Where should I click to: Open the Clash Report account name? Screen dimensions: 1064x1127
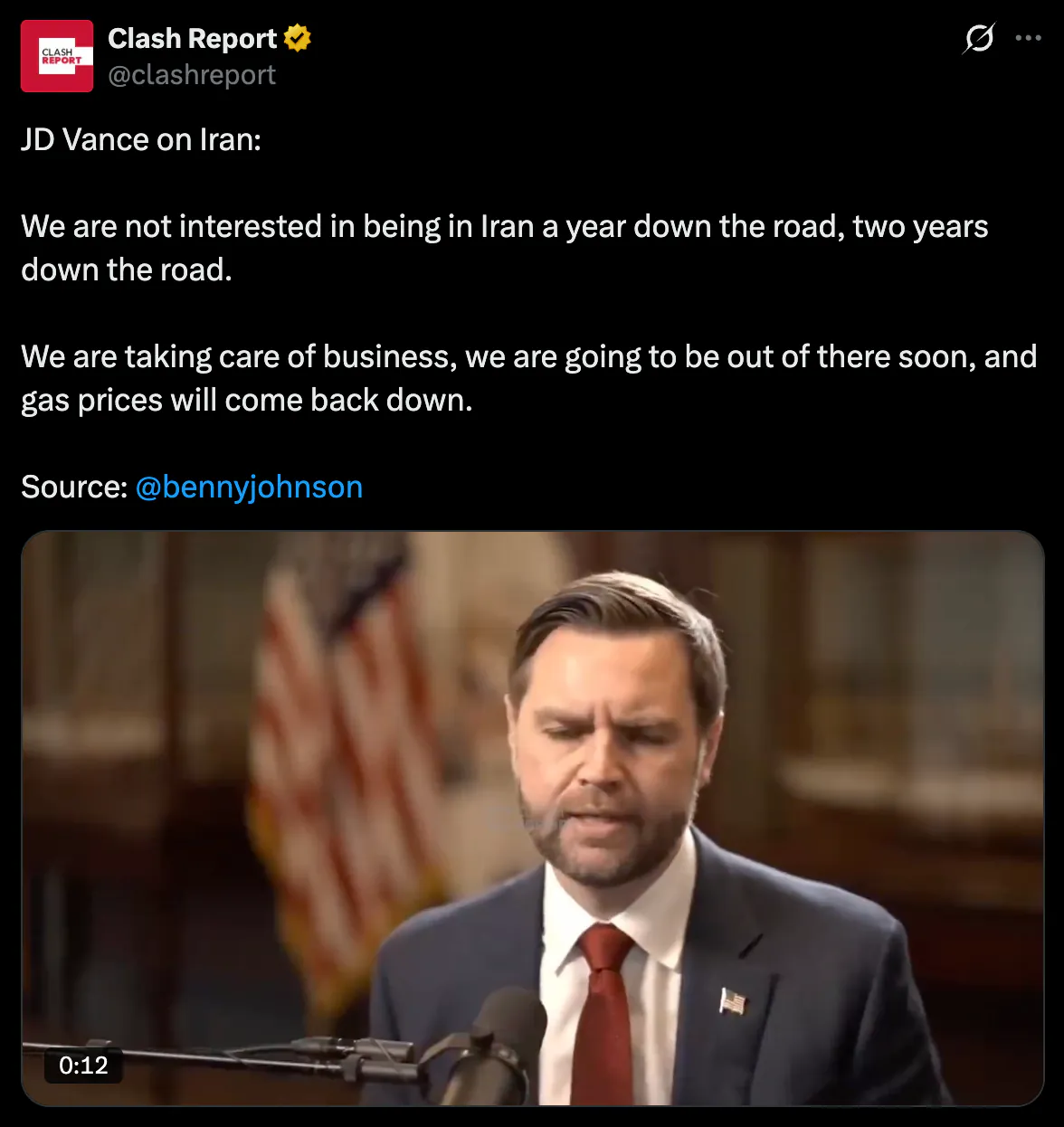pyautogui.click(x=192, y=38)
